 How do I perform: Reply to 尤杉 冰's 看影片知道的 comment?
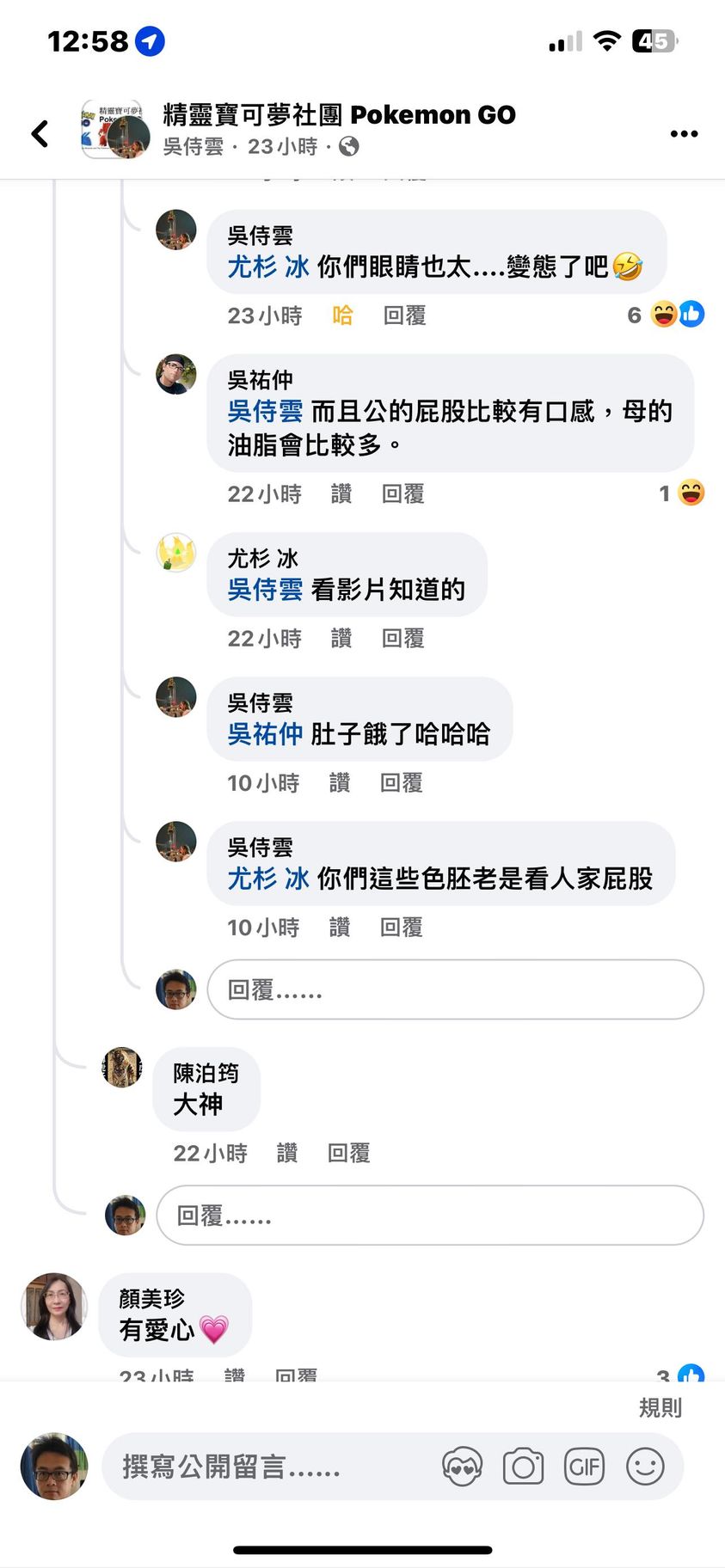coord(402,638)
